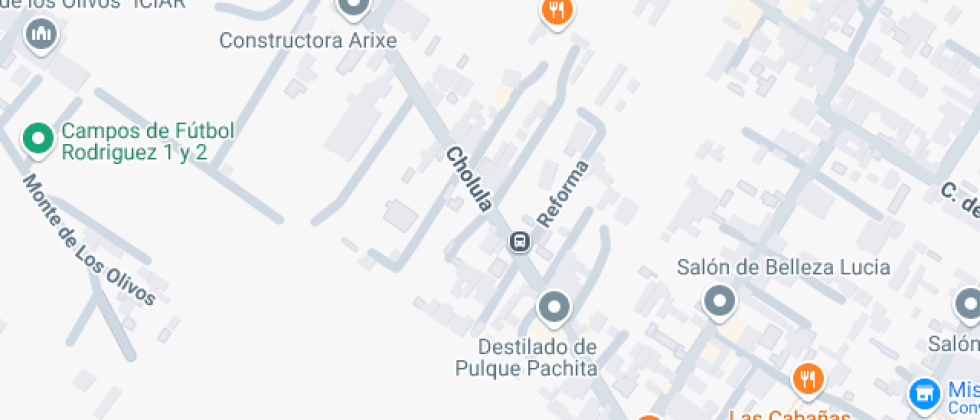Open the Constructora Arixe map pin

click(352, 9)
